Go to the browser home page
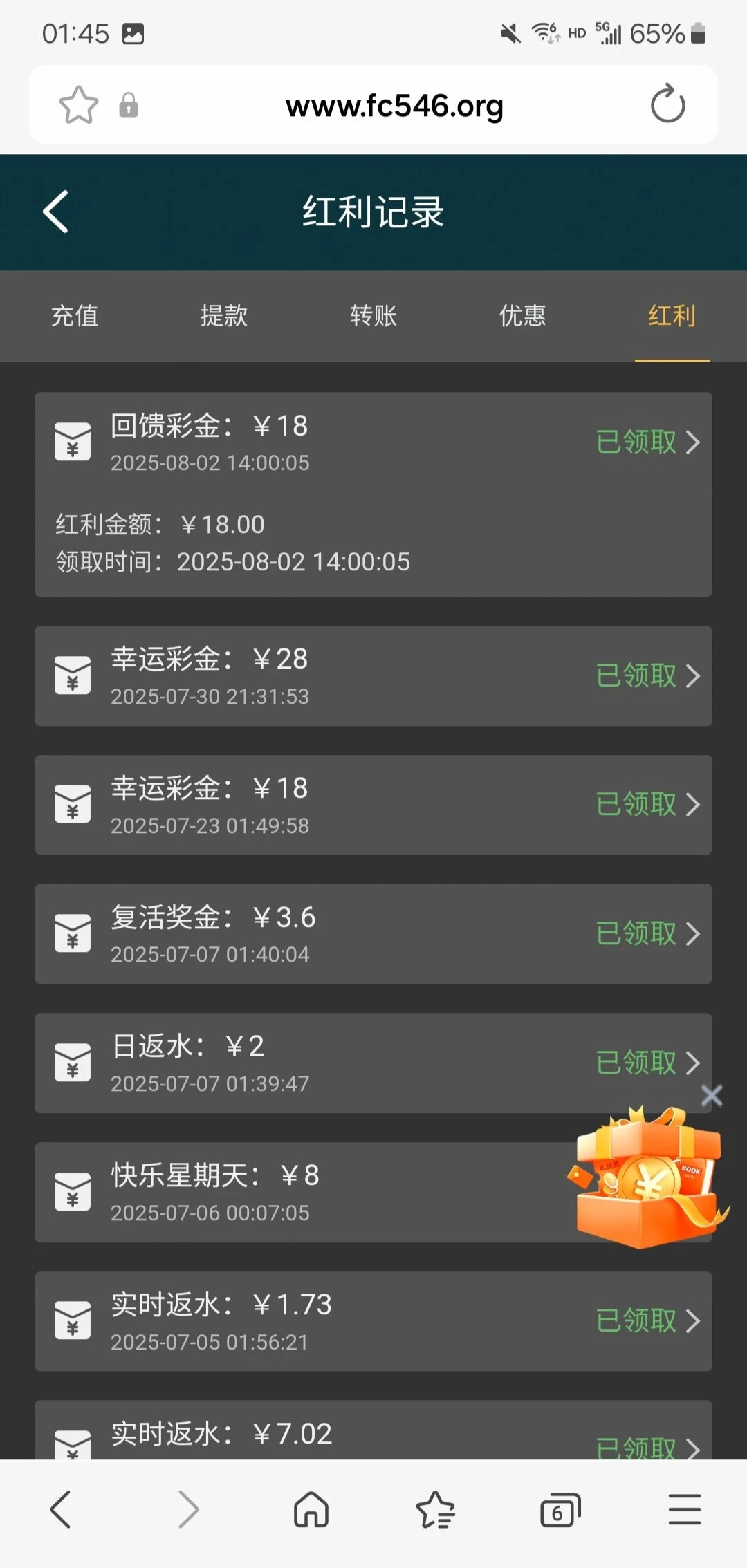747x1568 pixels. tap(311, 1509)
